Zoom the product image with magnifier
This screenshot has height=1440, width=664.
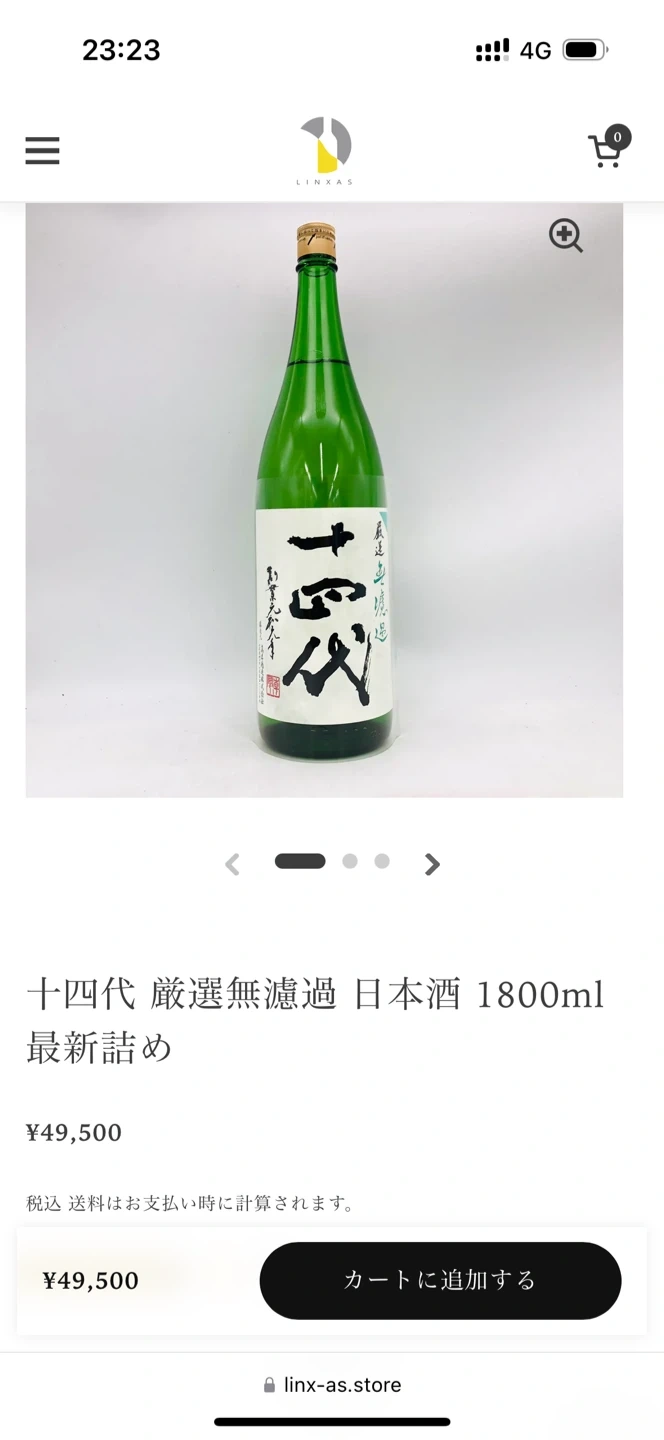(x=566, y=236)
